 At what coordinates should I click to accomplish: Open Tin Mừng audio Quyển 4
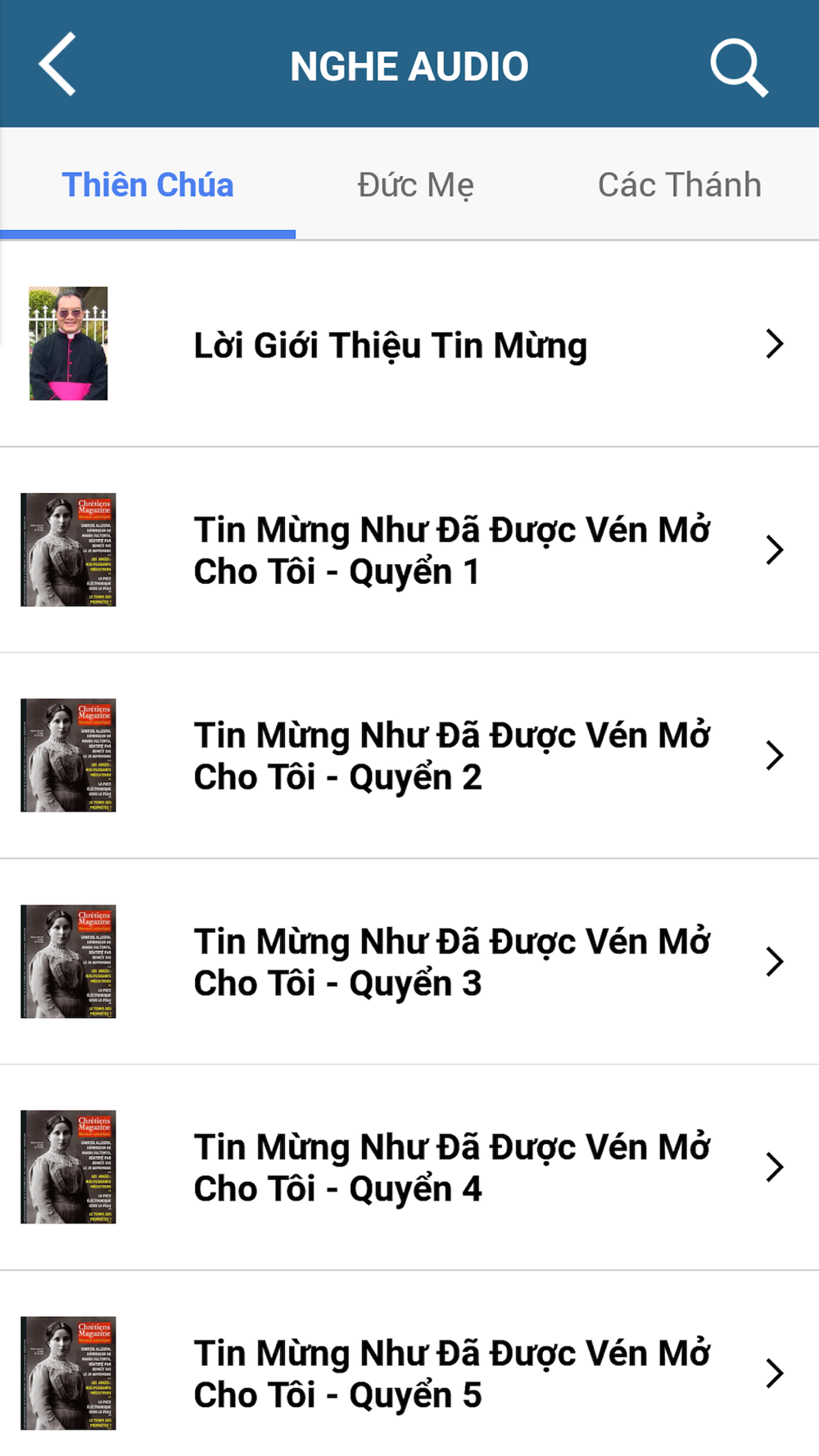point(409,1168)
